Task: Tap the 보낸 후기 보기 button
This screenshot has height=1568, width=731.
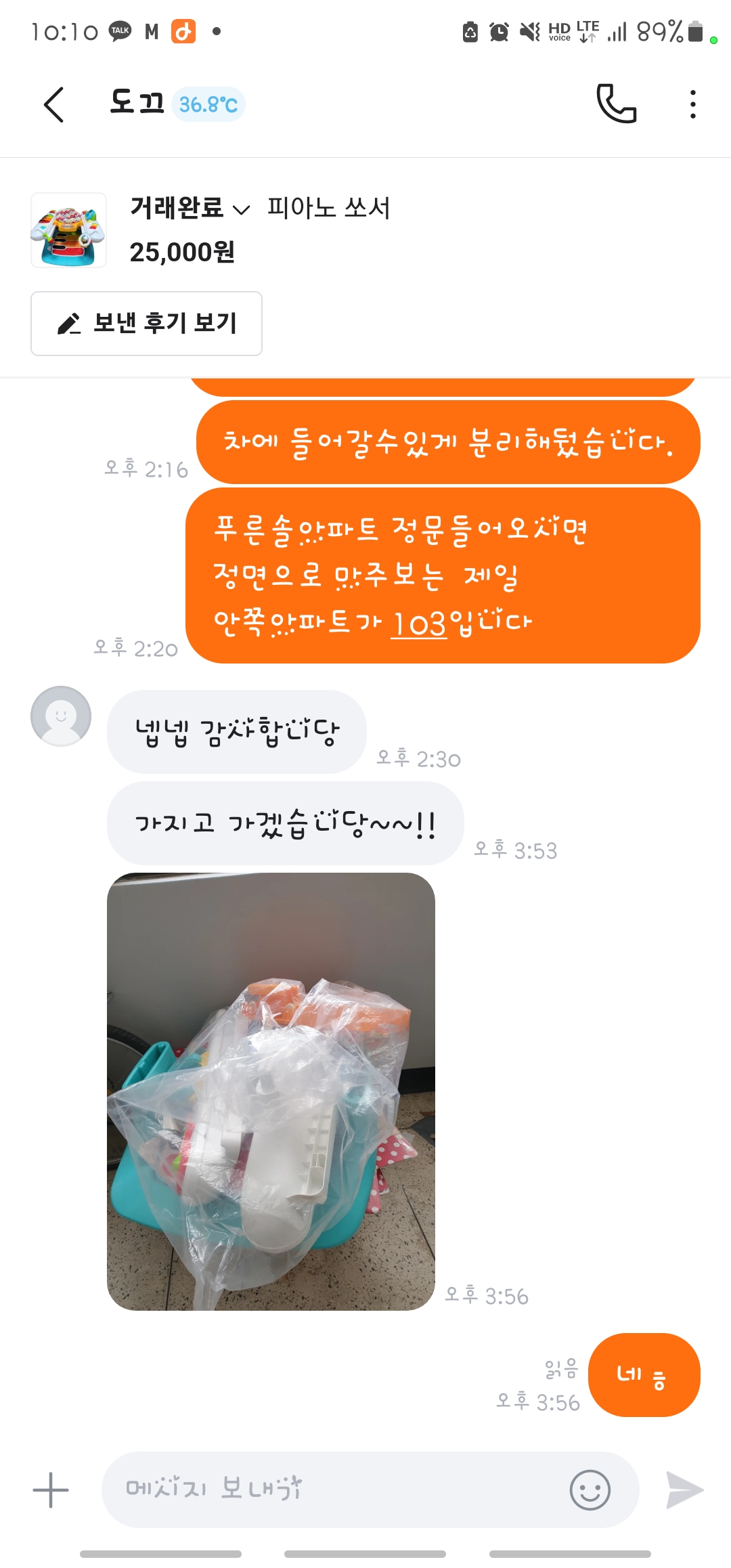Action: pos(146,324)
